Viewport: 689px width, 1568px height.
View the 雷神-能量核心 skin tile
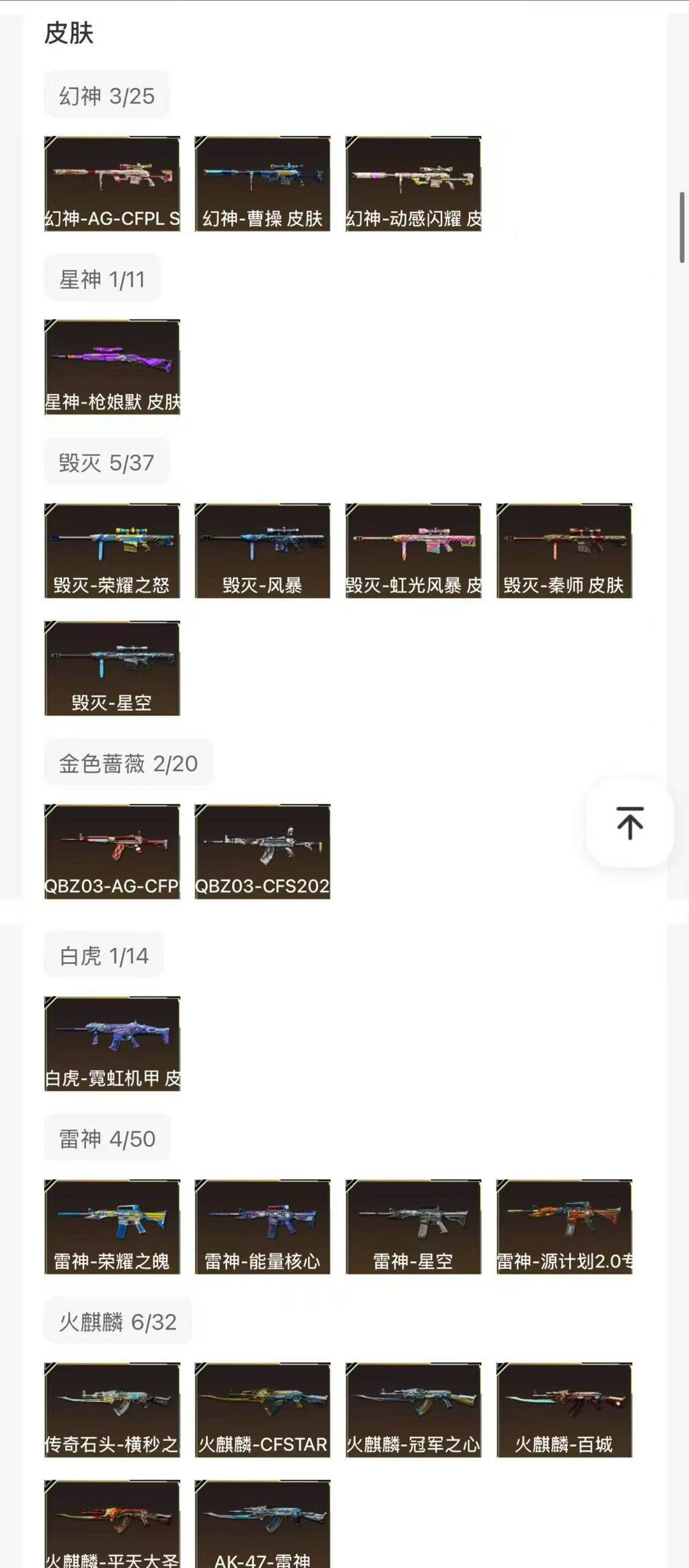[x=262, y=1226]
